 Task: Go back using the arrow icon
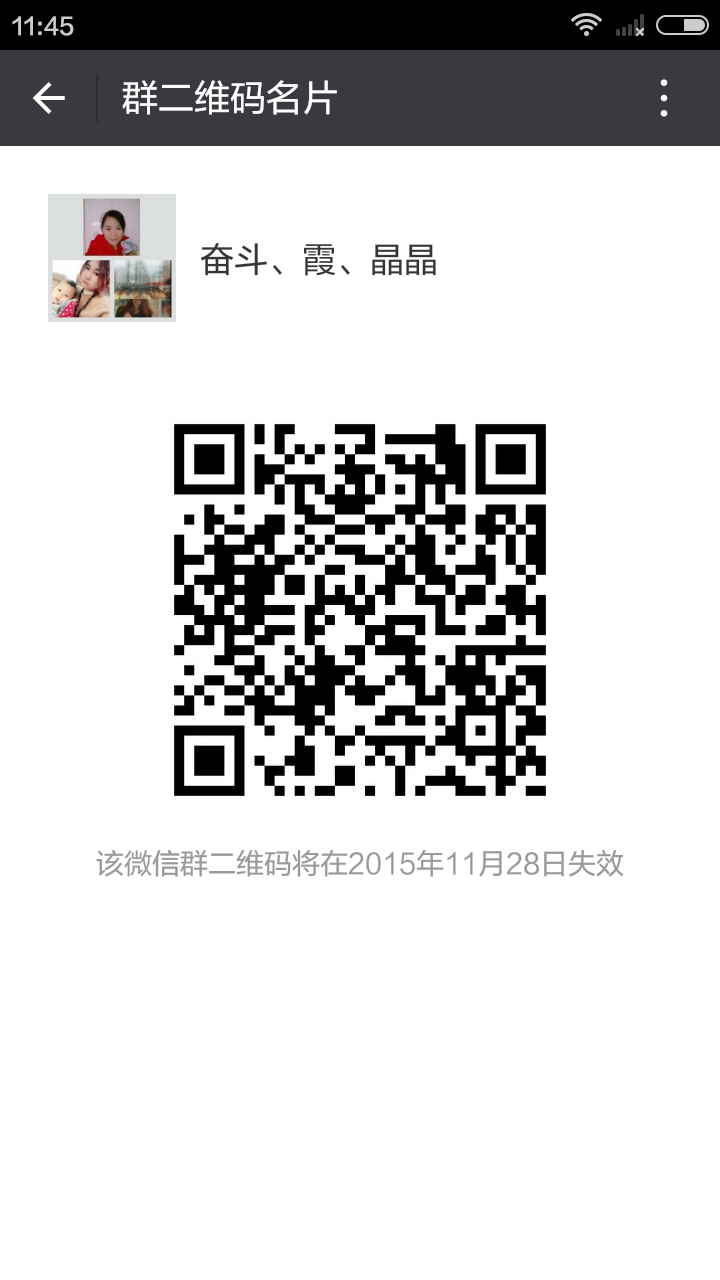click(48, 98)
